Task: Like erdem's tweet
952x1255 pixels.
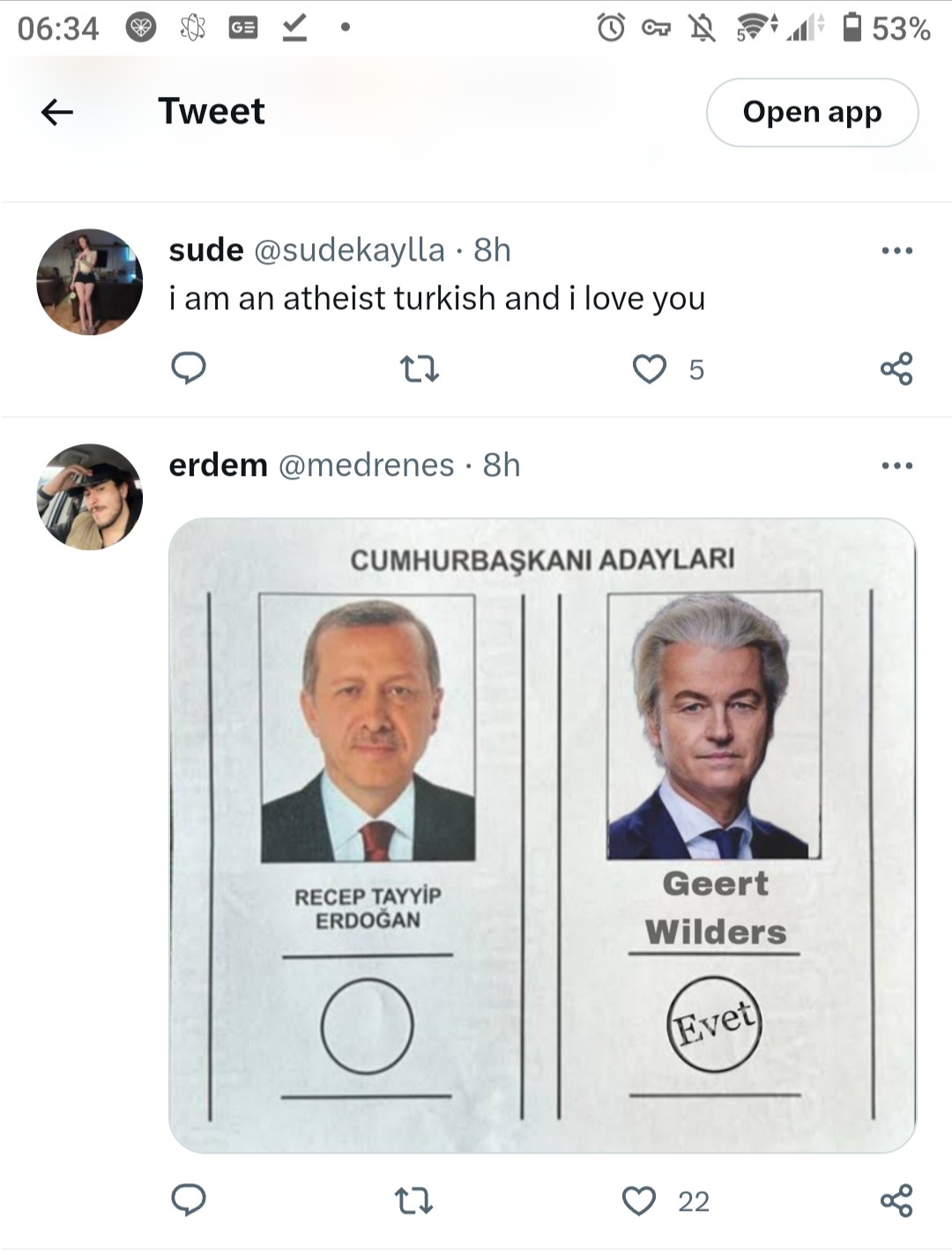Action: point(639,1199)
